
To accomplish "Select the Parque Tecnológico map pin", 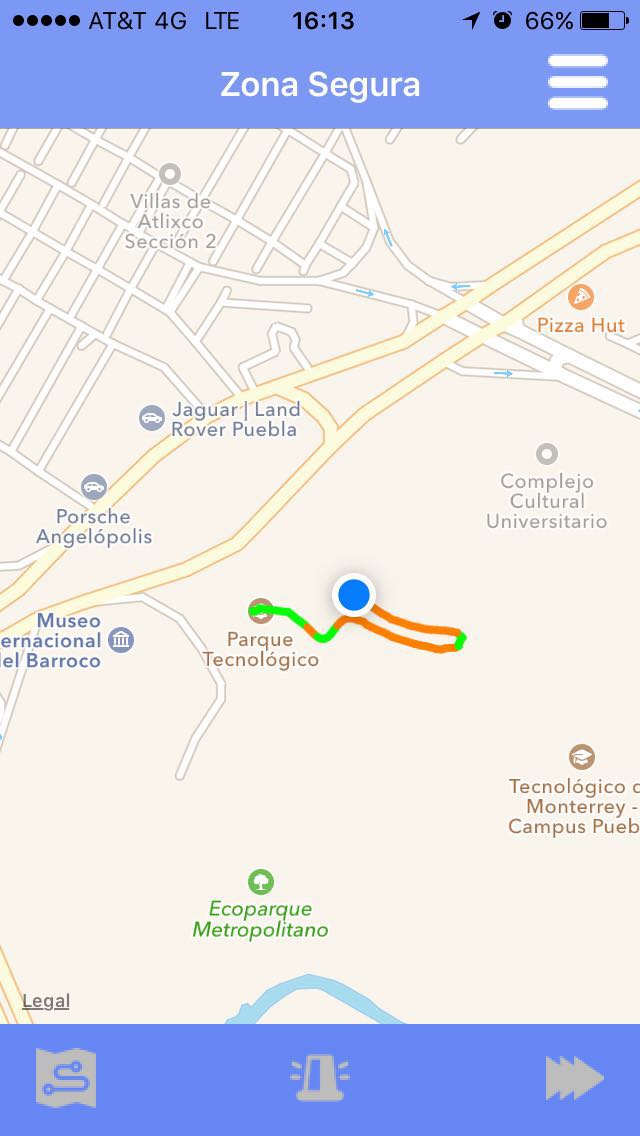I will click(260, 610).
